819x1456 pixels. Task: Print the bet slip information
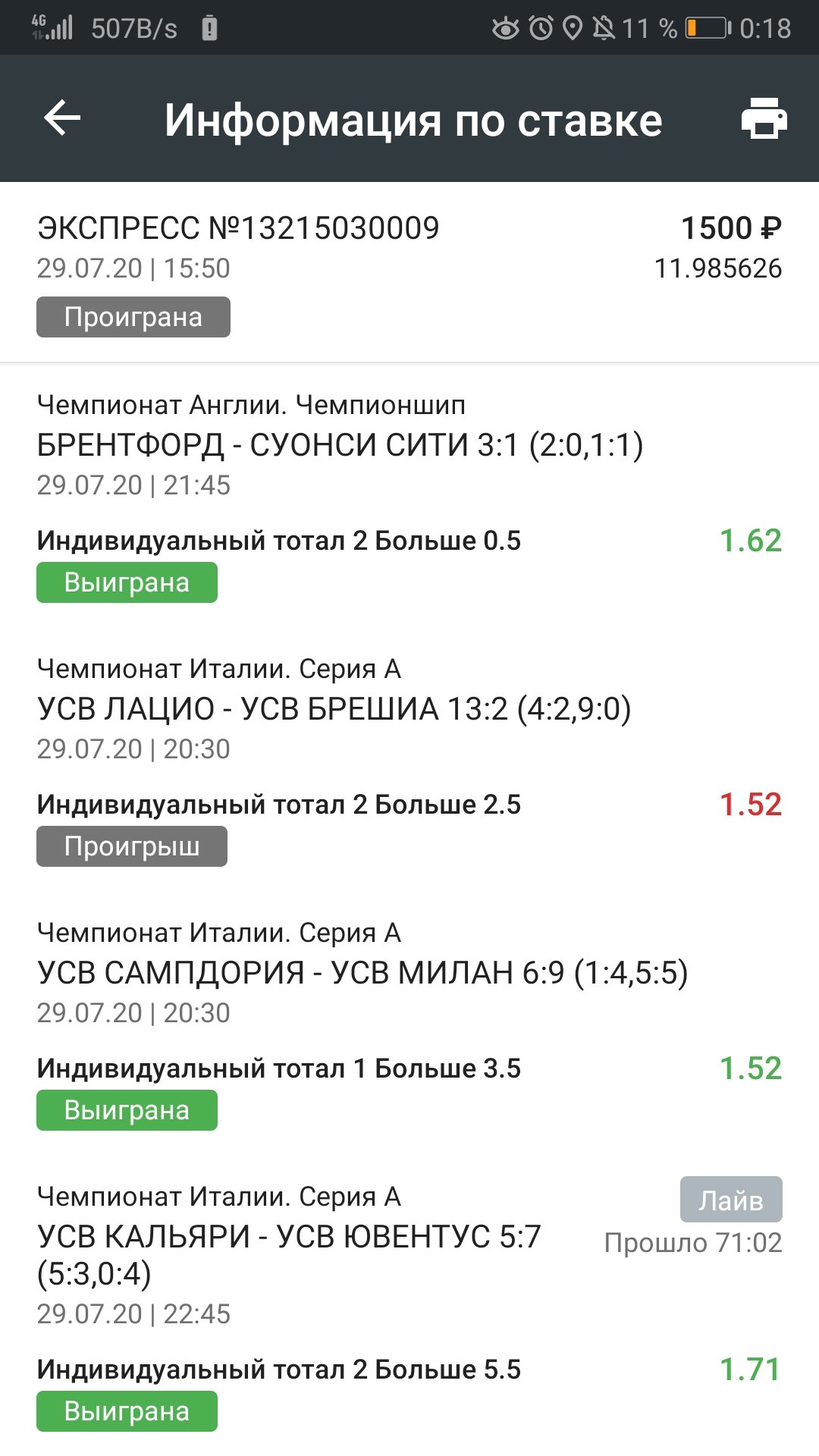[764, 118]
